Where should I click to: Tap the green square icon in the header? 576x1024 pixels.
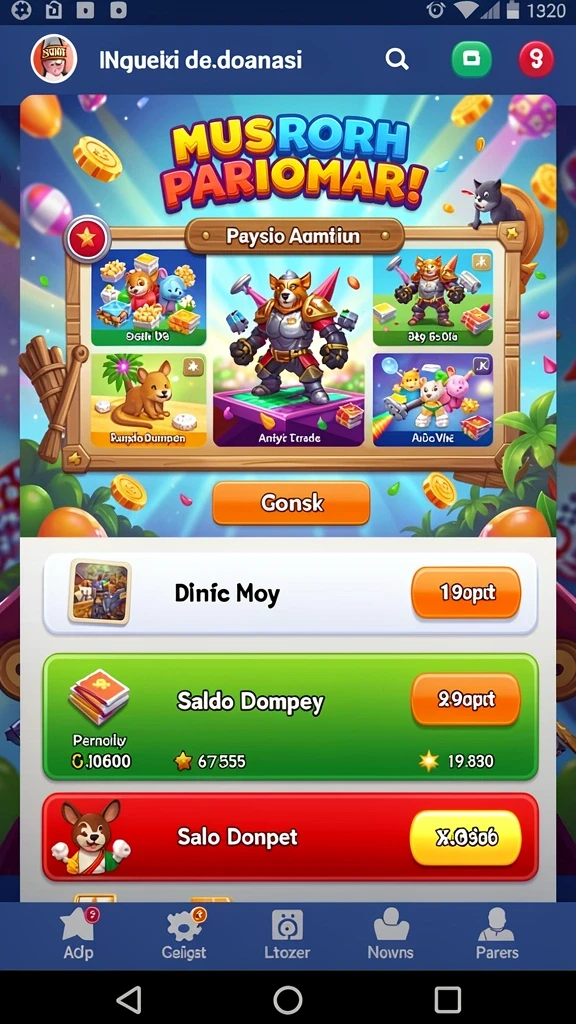[x=471, y=59]
